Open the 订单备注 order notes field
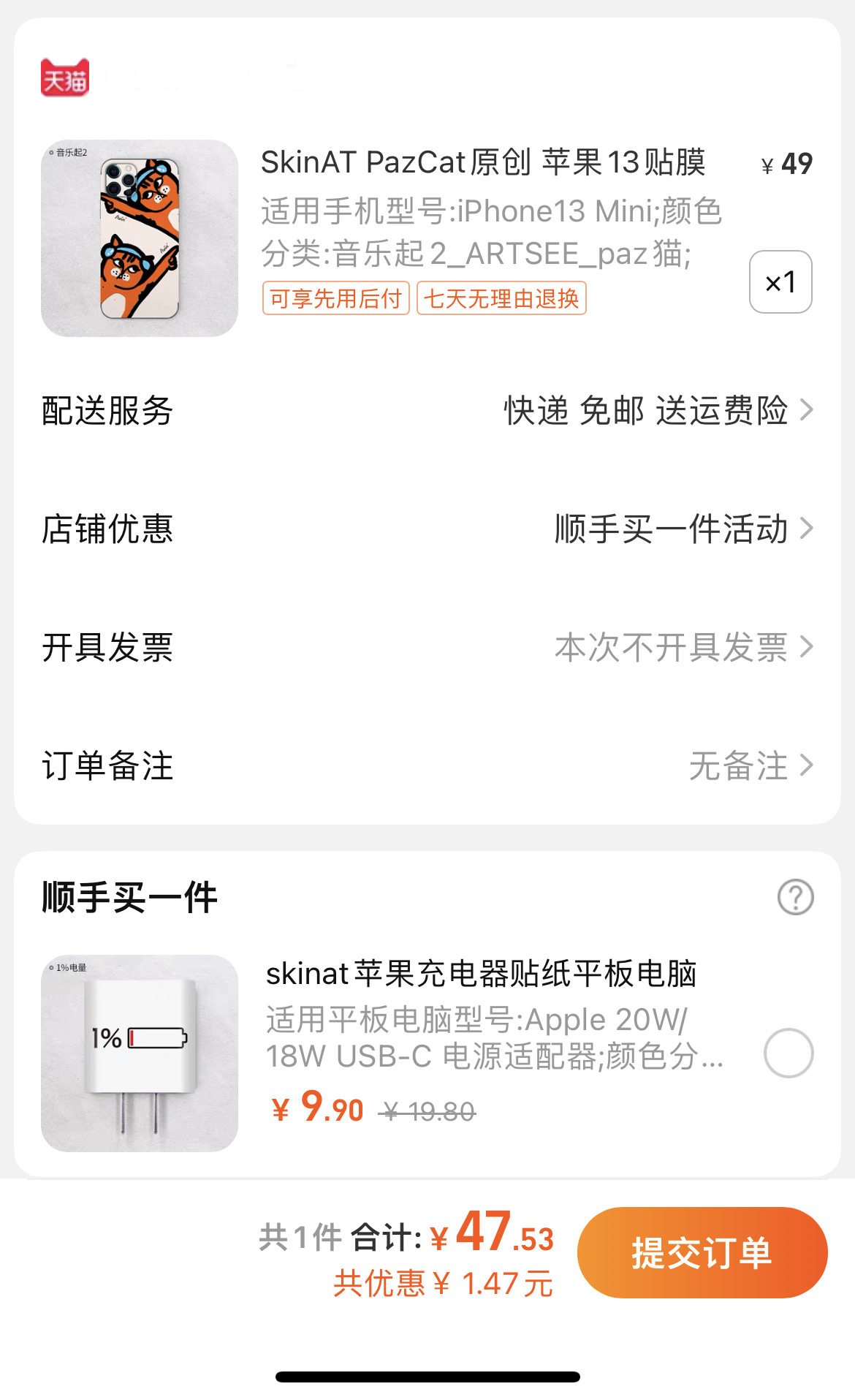This screenshot has width=855, height=1400. pos(427,766)
